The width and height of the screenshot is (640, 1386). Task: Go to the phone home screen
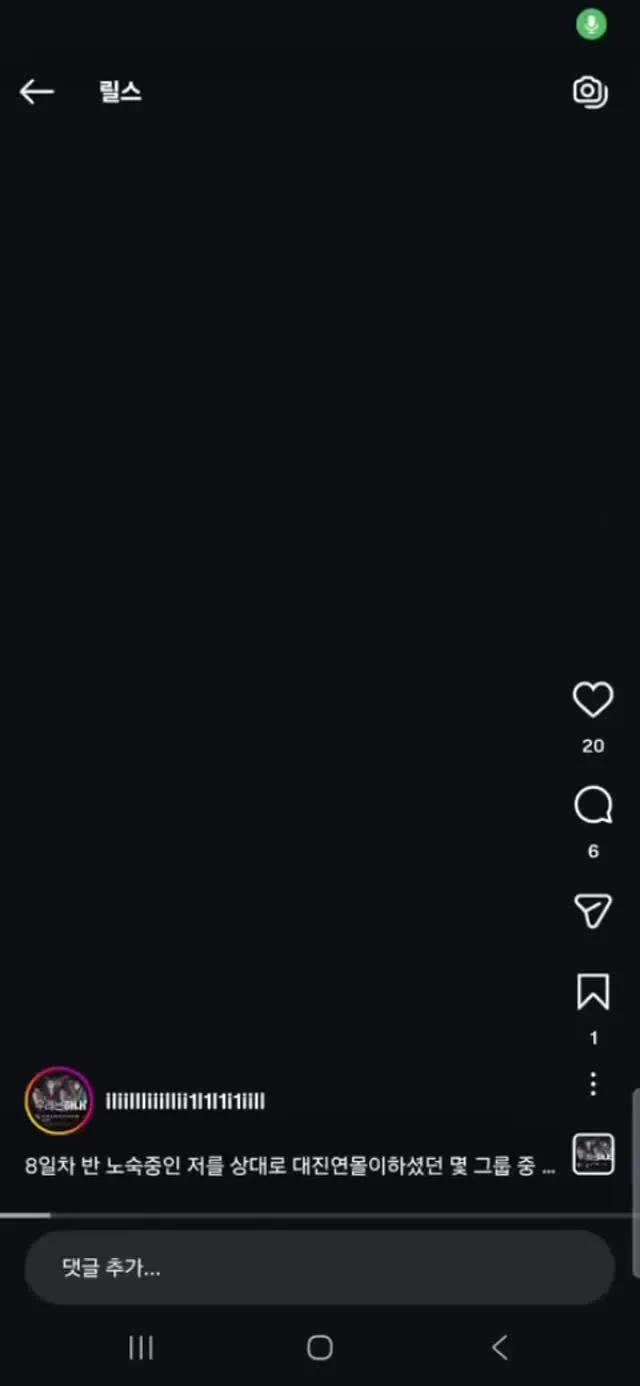pos(320,1348)
